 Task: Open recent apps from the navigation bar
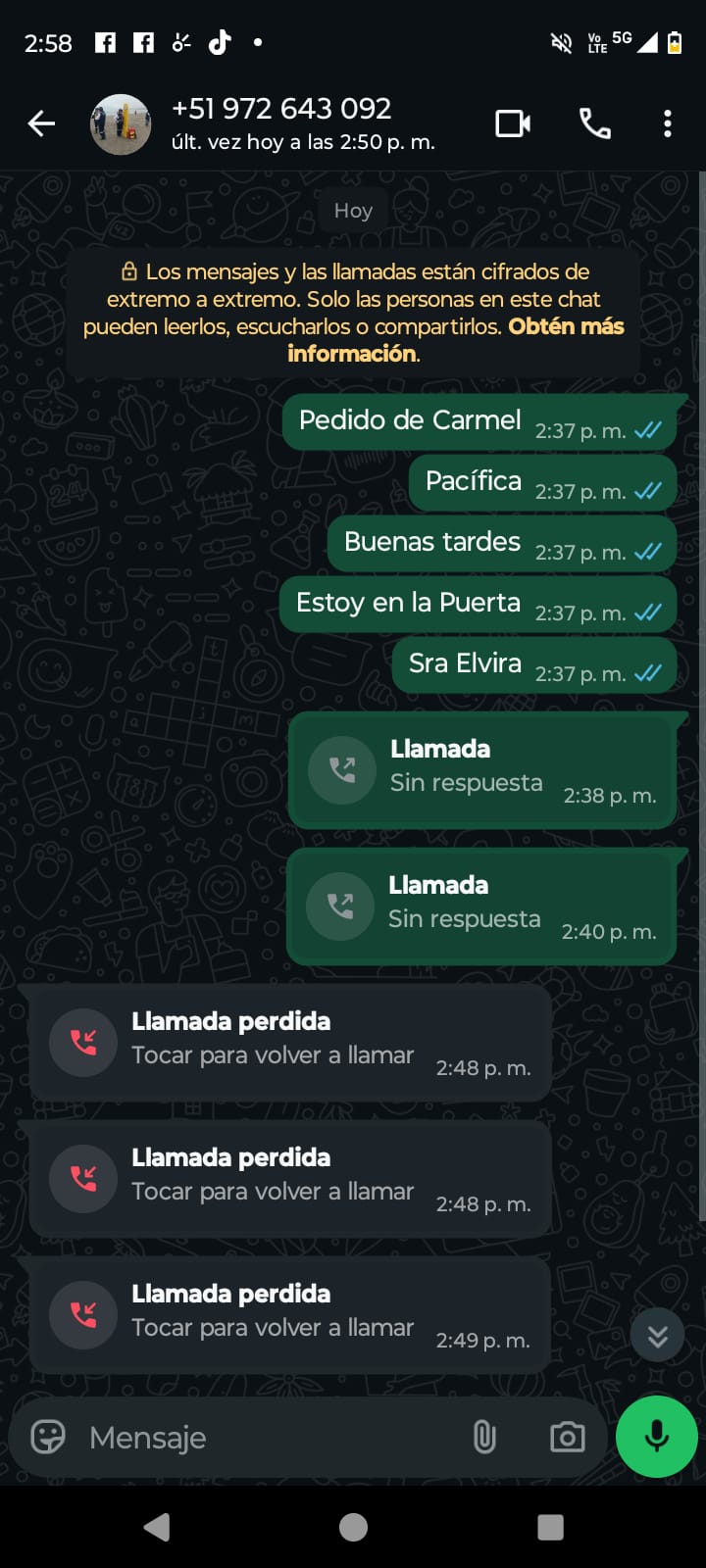pos(550,1527)
